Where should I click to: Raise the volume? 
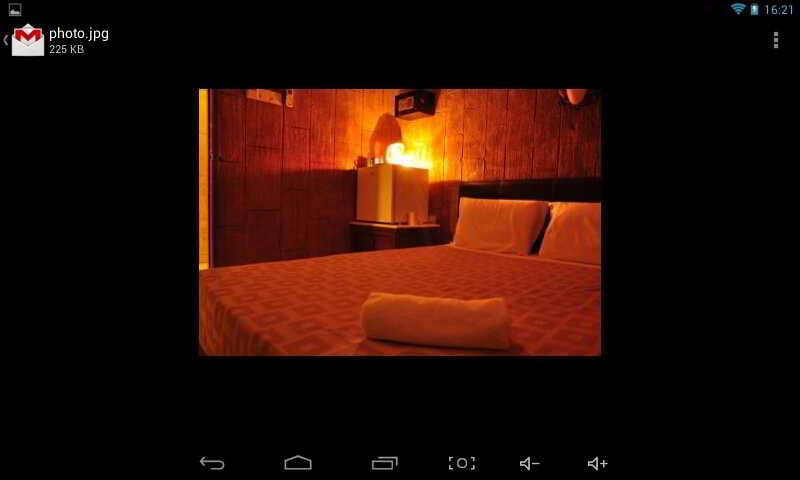click(x=598, y=463)
